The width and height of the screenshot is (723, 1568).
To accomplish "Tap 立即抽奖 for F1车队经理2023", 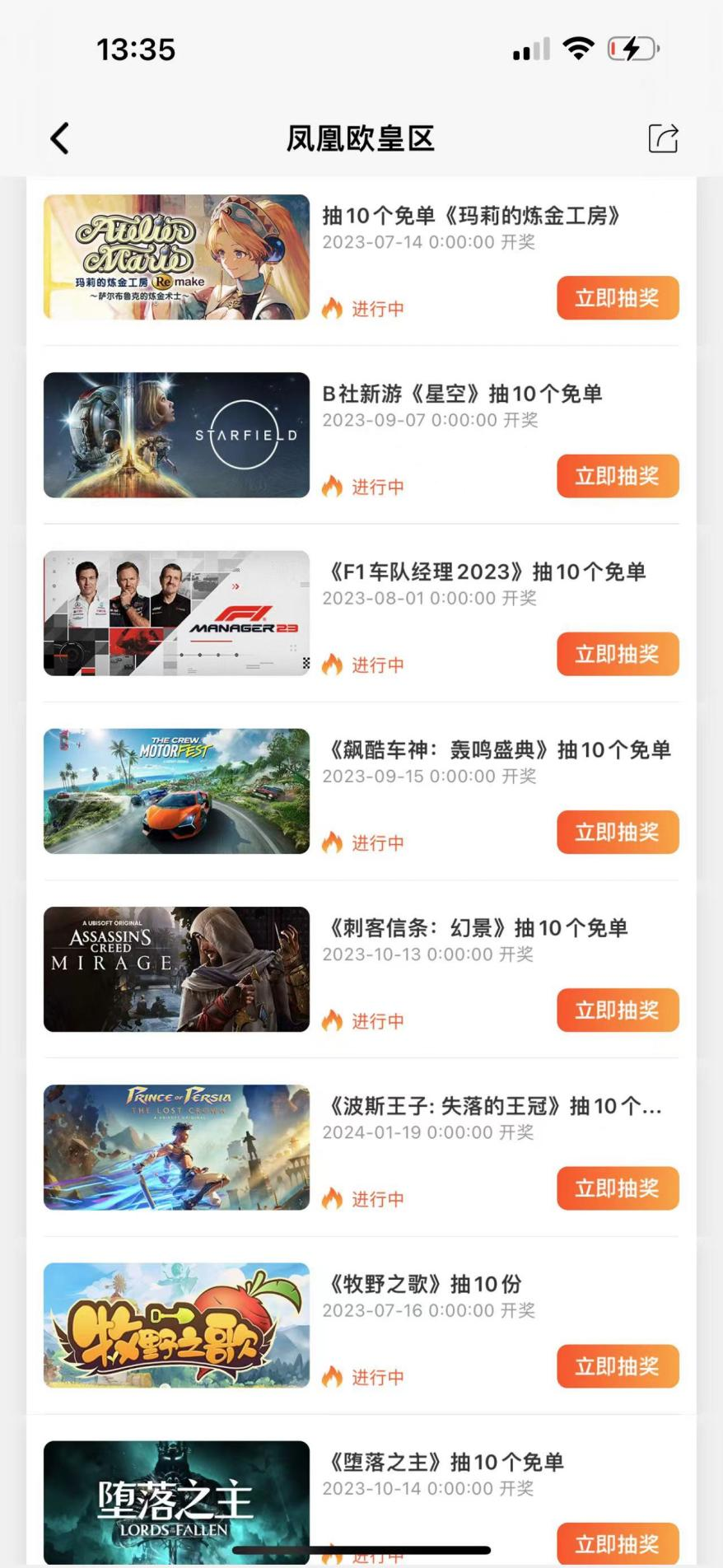I will [618, 654].
